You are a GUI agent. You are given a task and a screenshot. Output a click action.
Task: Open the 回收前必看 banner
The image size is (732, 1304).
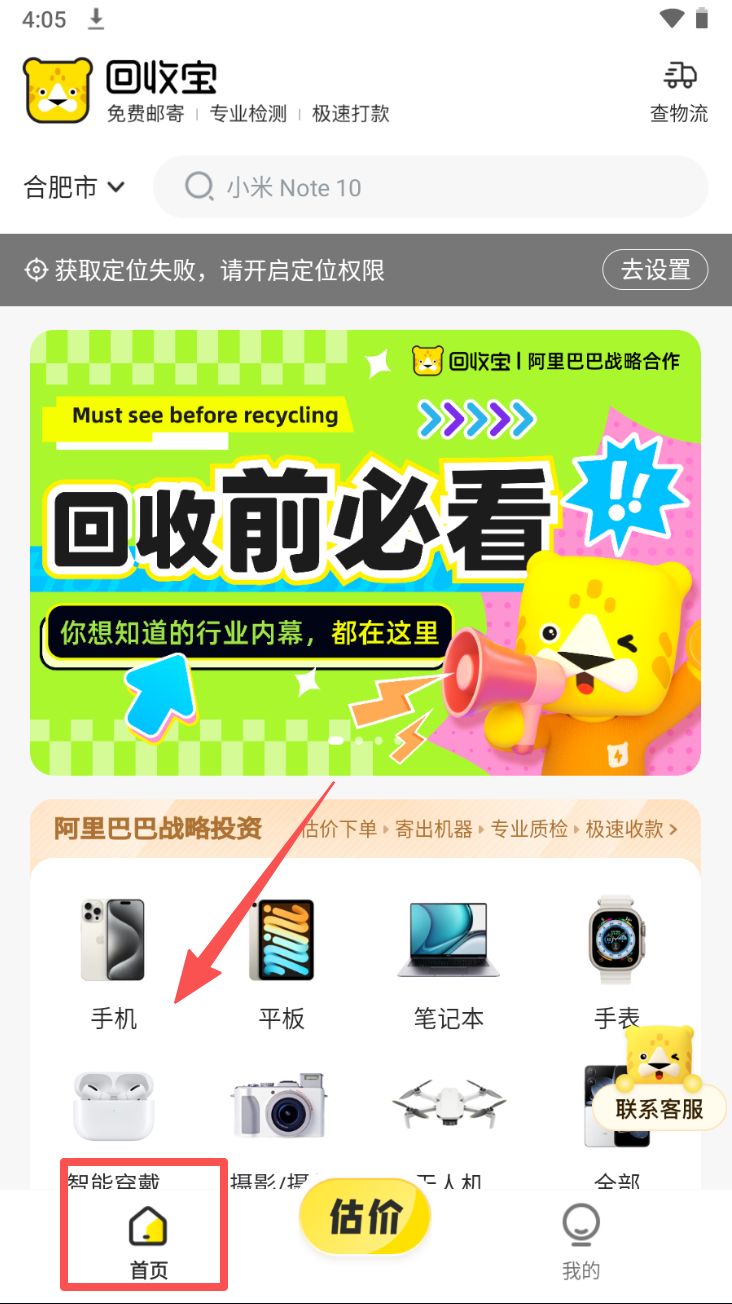coord(365,552)
